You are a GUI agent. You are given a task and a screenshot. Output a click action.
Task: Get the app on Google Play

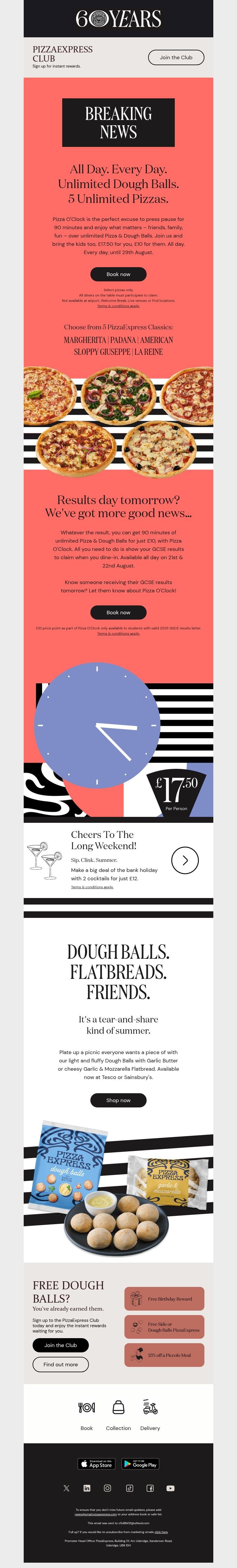tap(140, 1464)
